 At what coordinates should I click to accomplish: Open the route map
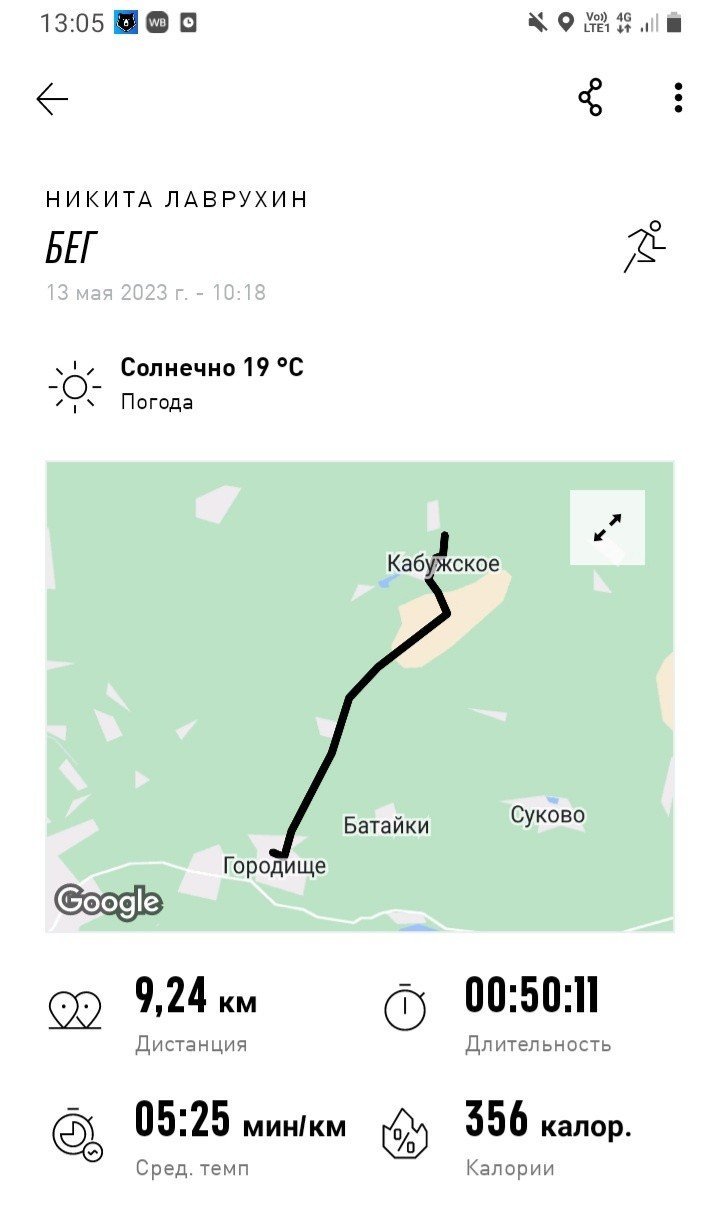[360, 696]
